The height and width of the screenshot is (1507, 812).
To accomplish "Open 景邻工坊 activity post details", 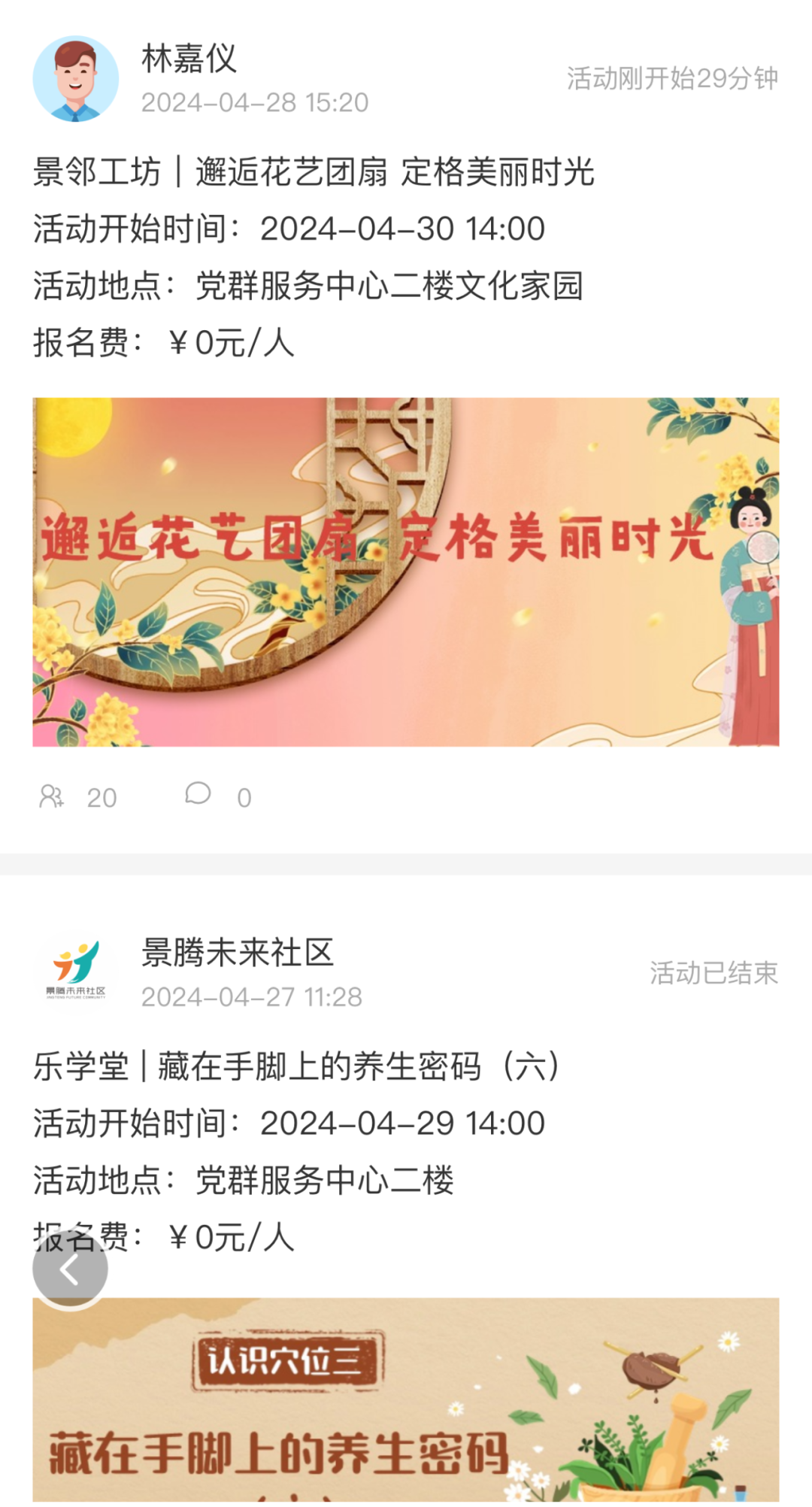I will 314,172.
